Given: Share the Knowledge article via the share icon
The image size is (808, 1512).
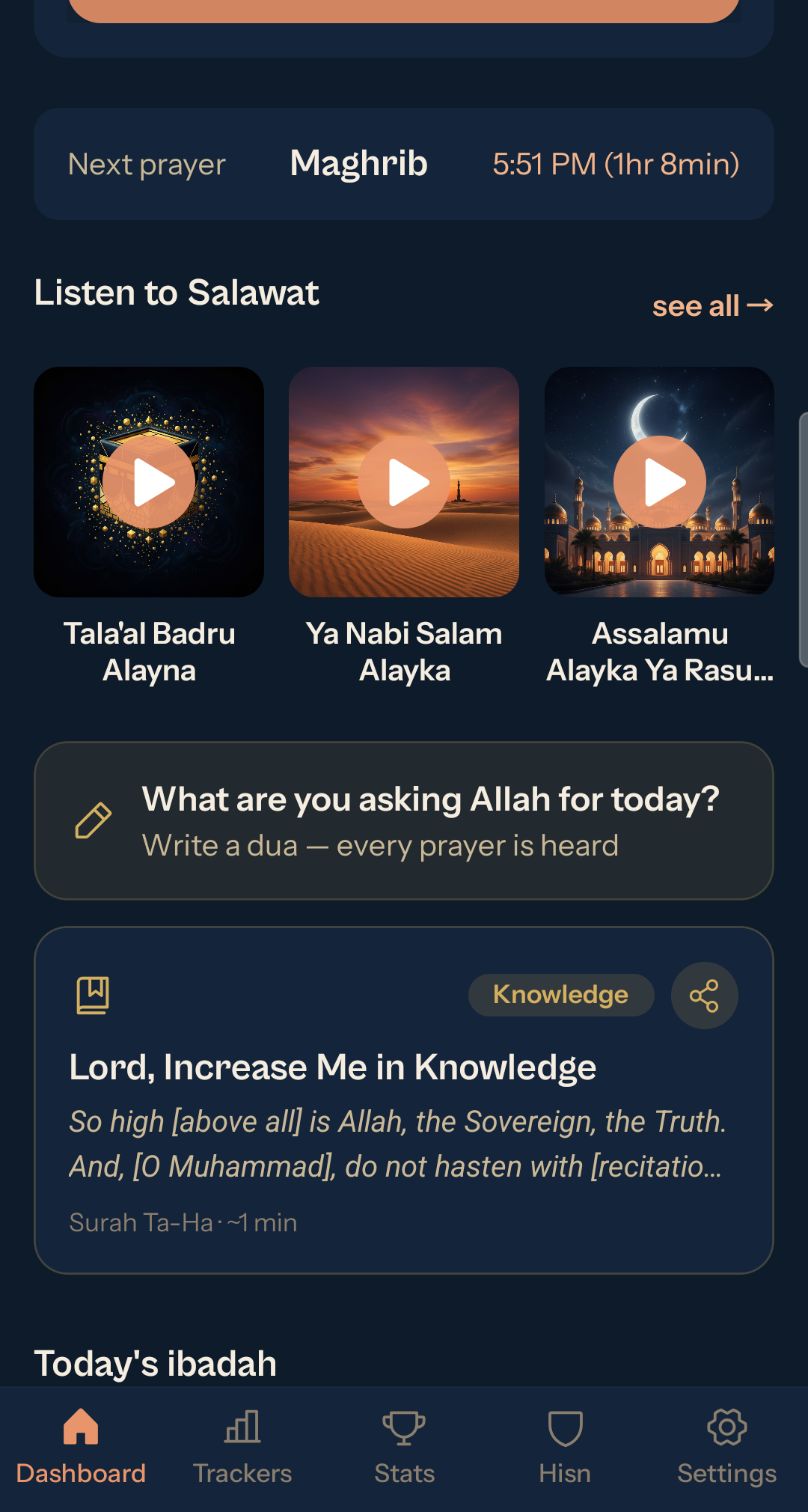Looking at the screenshot, I should [x=704, y=995].
